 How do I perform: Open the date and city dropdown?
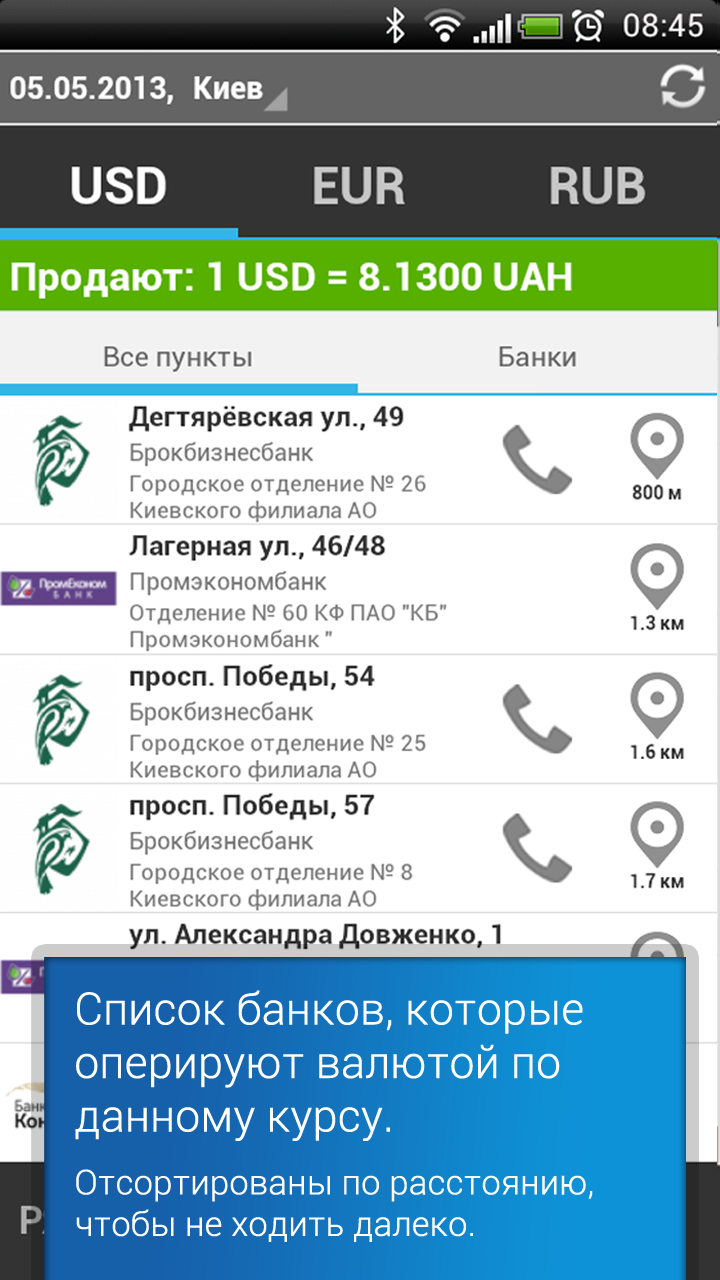(x=147, y=89)
